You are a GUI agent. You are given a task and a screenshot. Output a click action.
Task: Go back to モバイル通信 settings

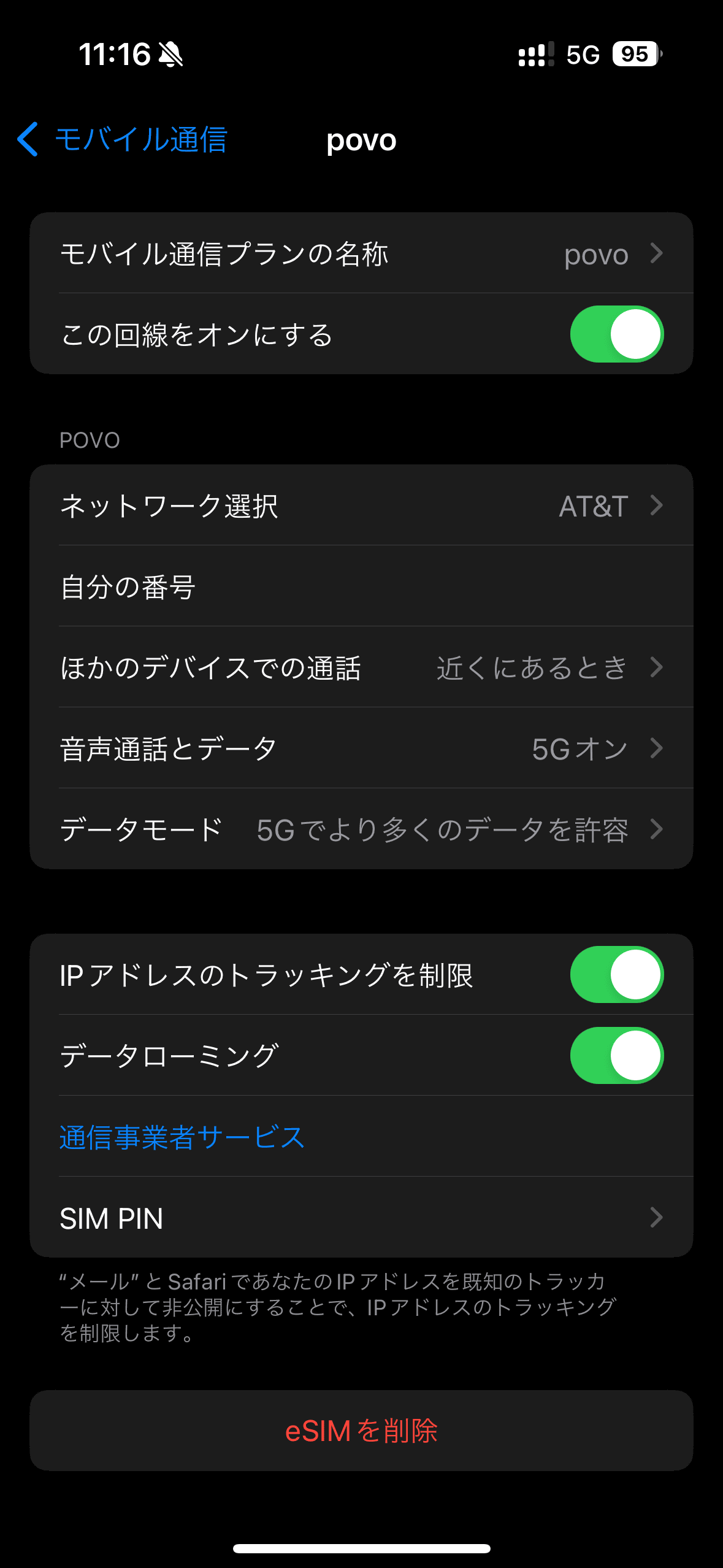pyautogui.click(x=123, y=140)
